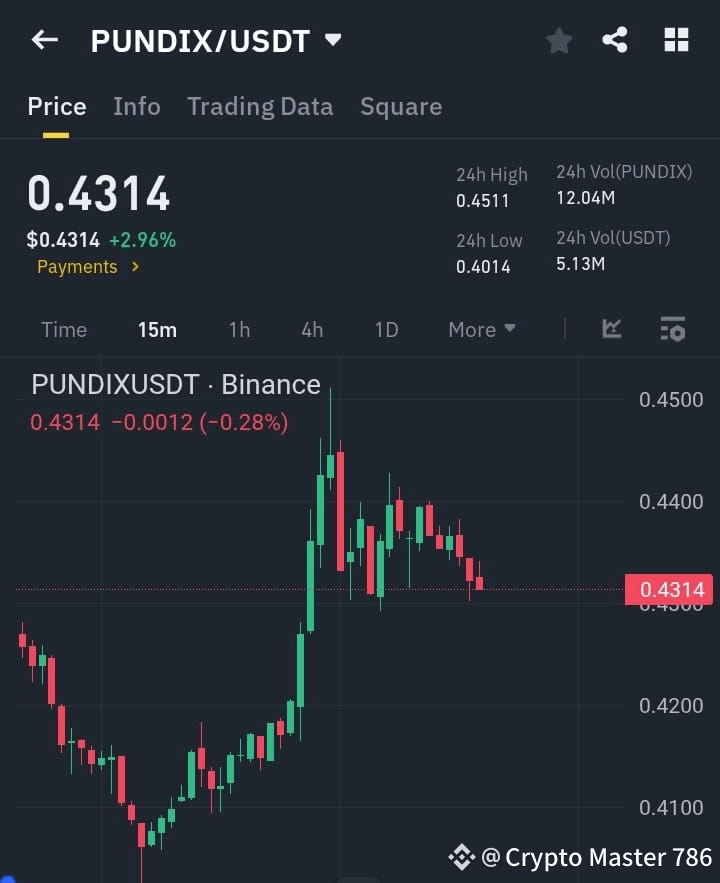Select the Price tab
Image resolution: width=720 pixels, height=883 pixels.
pos(56,106)
